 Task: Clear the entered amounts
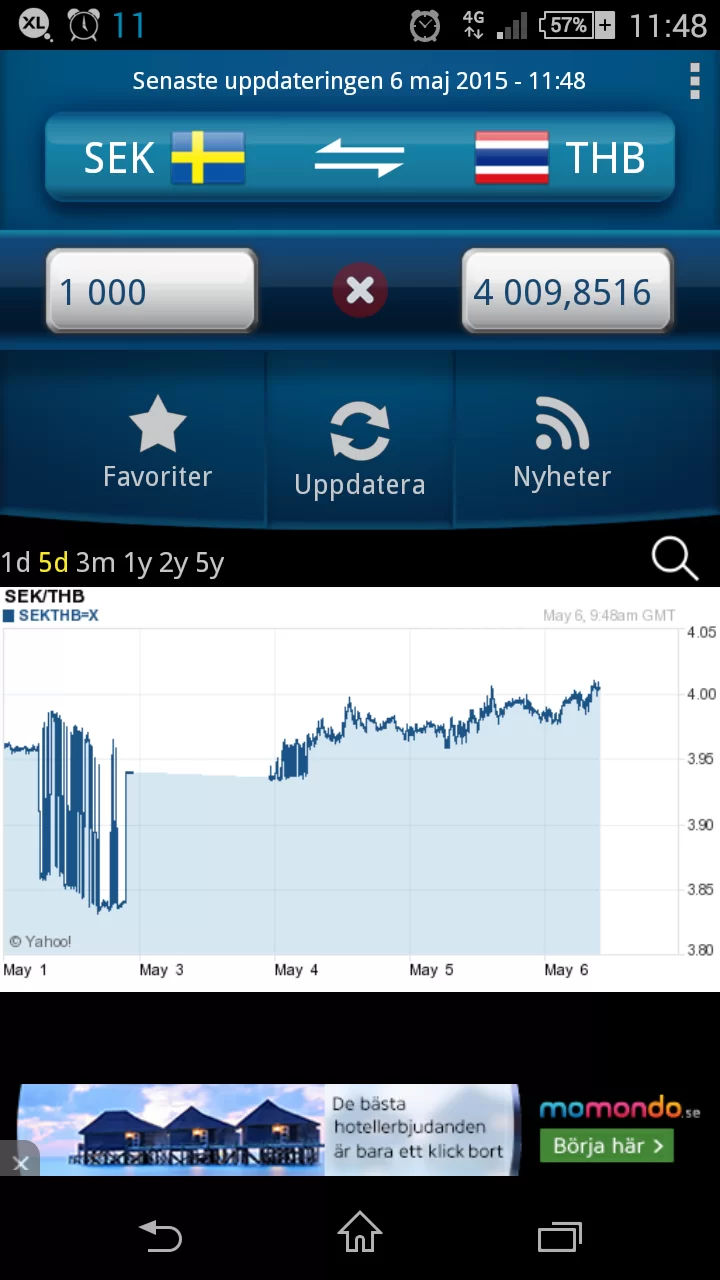360,291
